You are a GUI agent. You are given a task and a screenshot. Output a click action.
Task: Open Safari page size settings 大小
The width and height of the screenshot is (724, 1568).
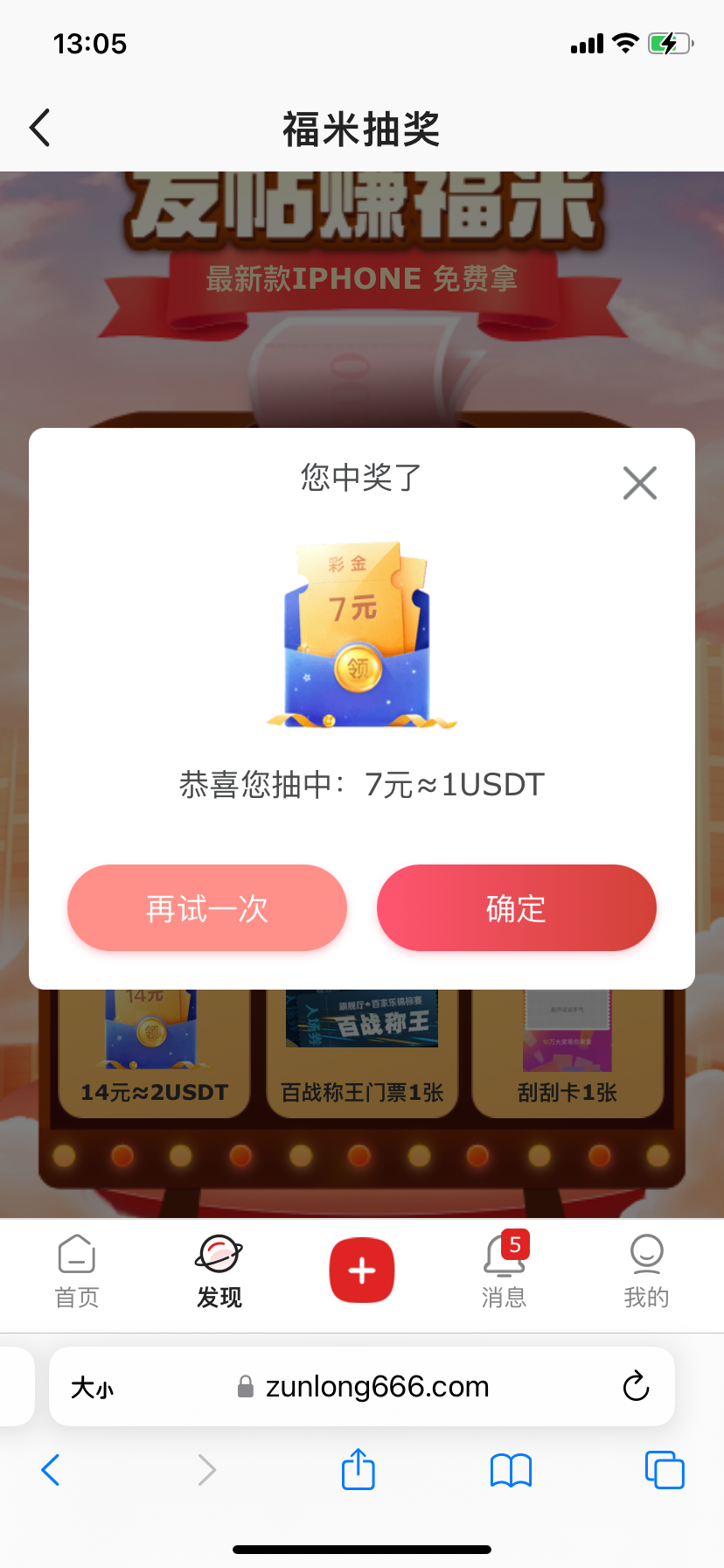pos(92,1388)
